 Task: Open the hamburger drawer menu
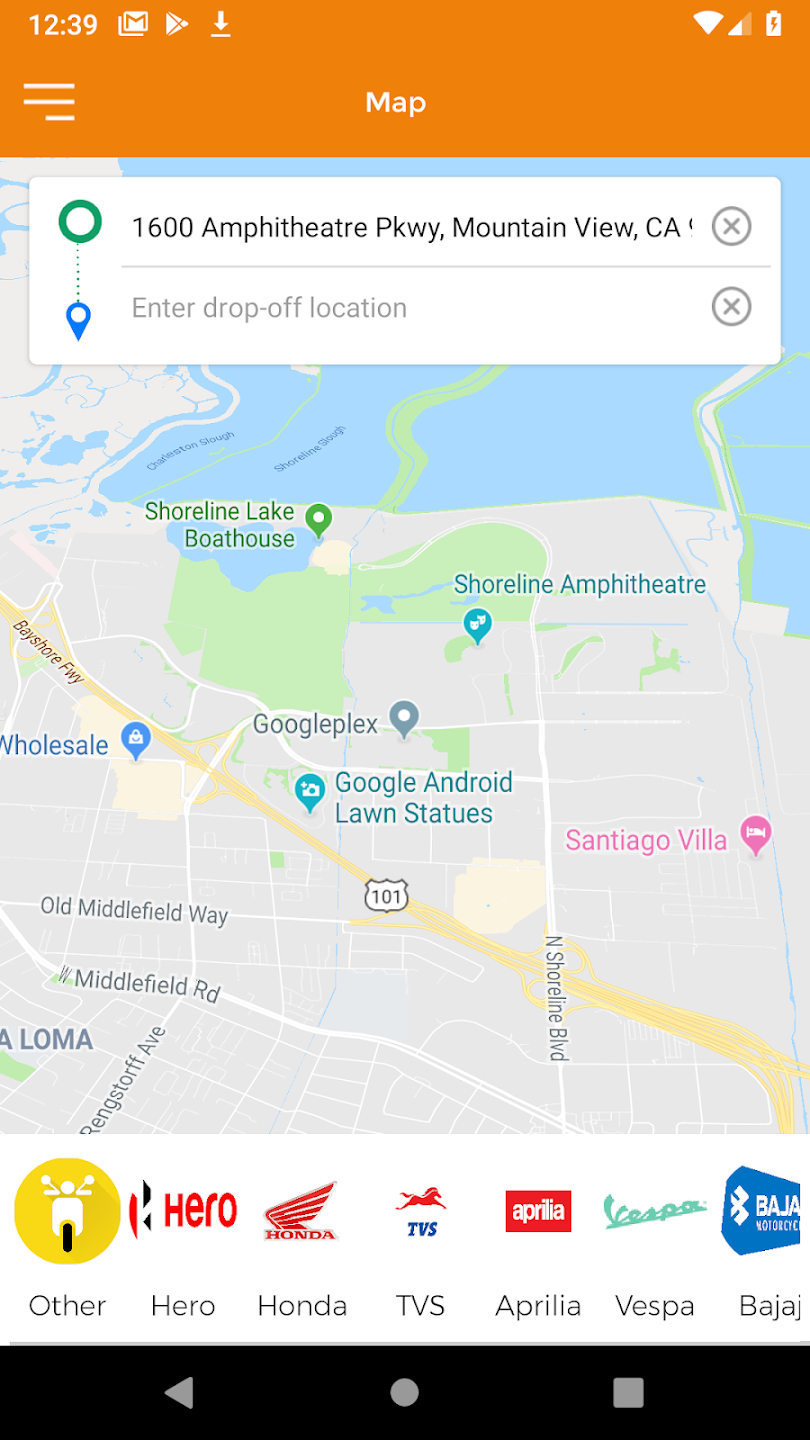coord(49,102)
